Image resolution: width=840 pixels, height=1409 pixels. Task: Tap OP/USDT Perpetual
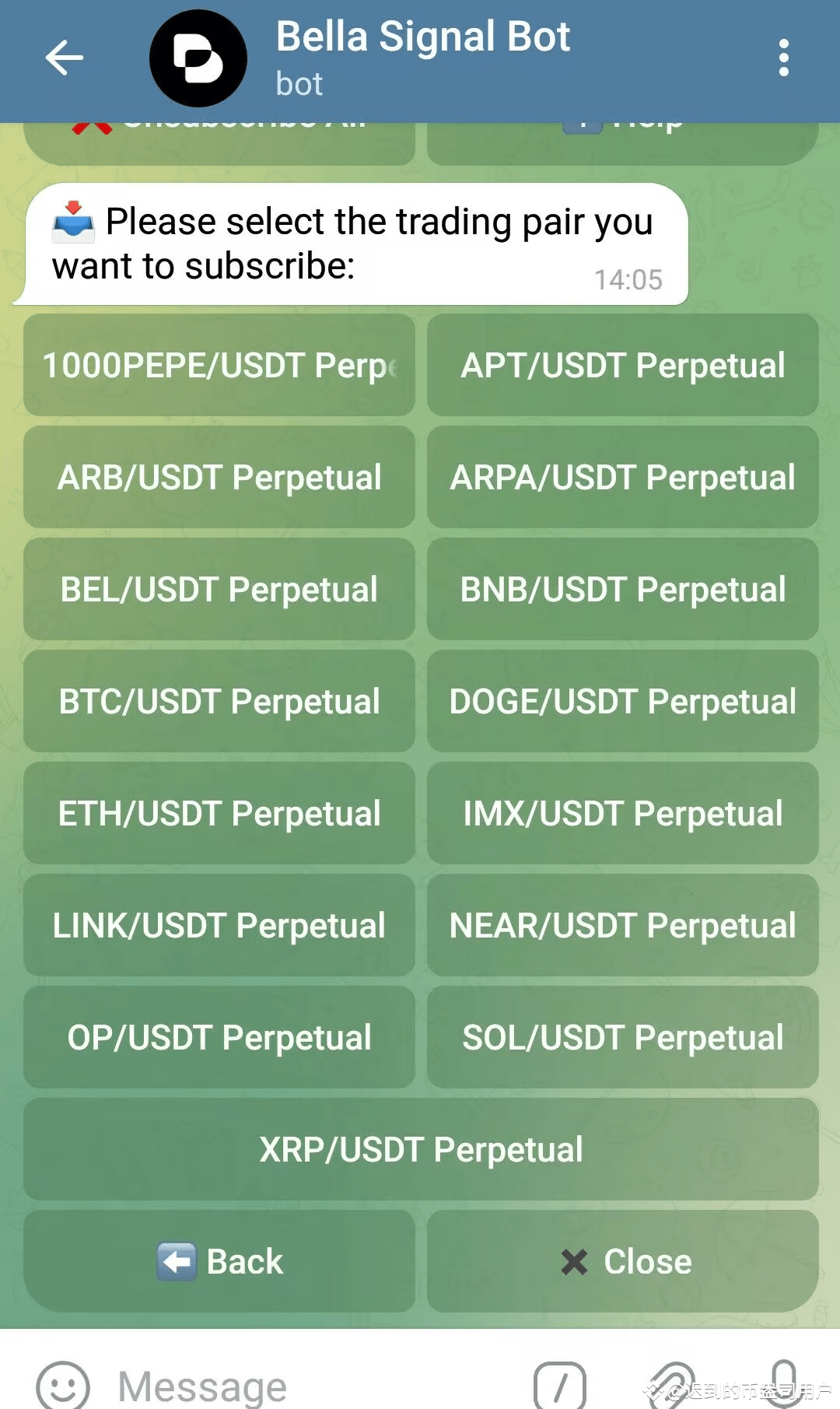coord(219,1037)
